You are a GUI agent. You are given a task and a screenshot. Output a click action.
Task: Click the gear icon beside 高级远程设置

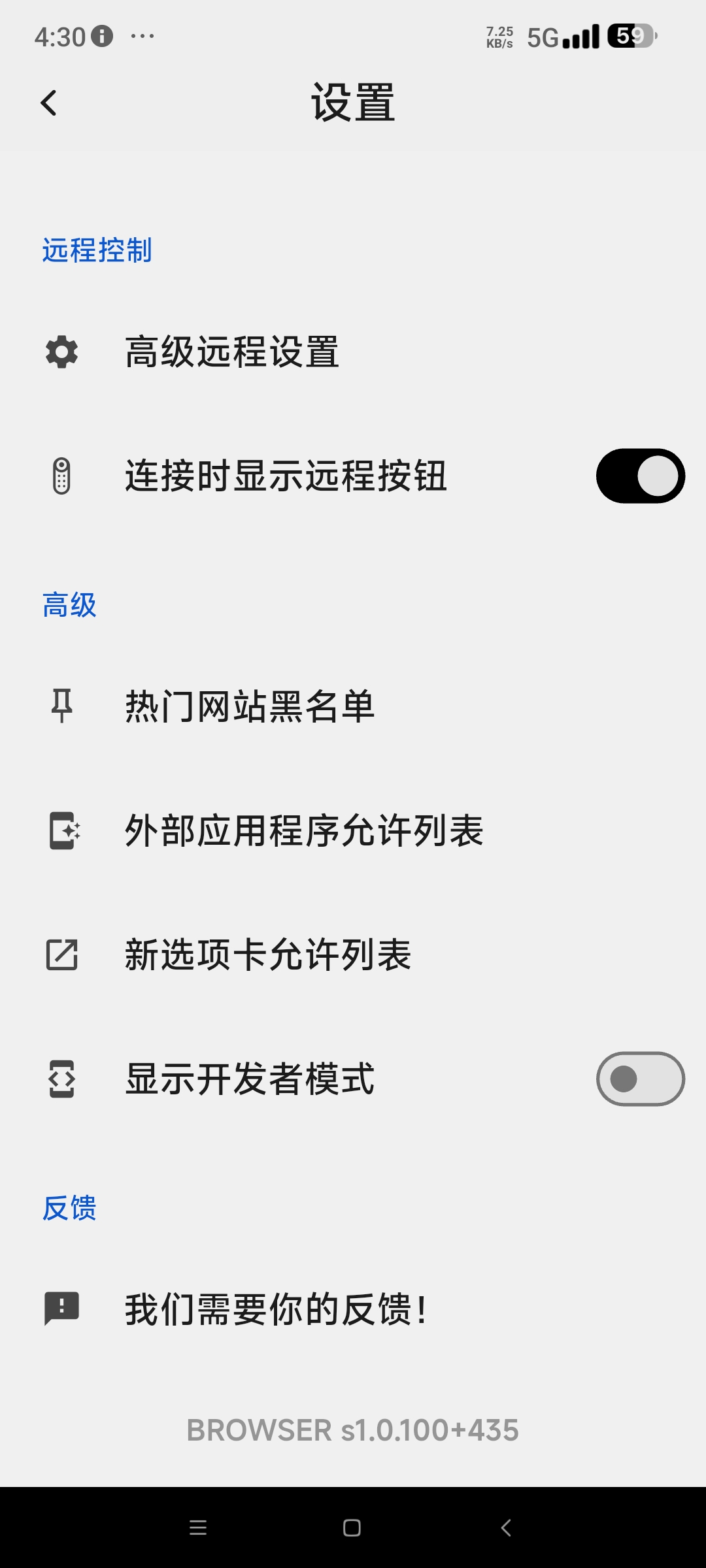click(x=62, y=352)
